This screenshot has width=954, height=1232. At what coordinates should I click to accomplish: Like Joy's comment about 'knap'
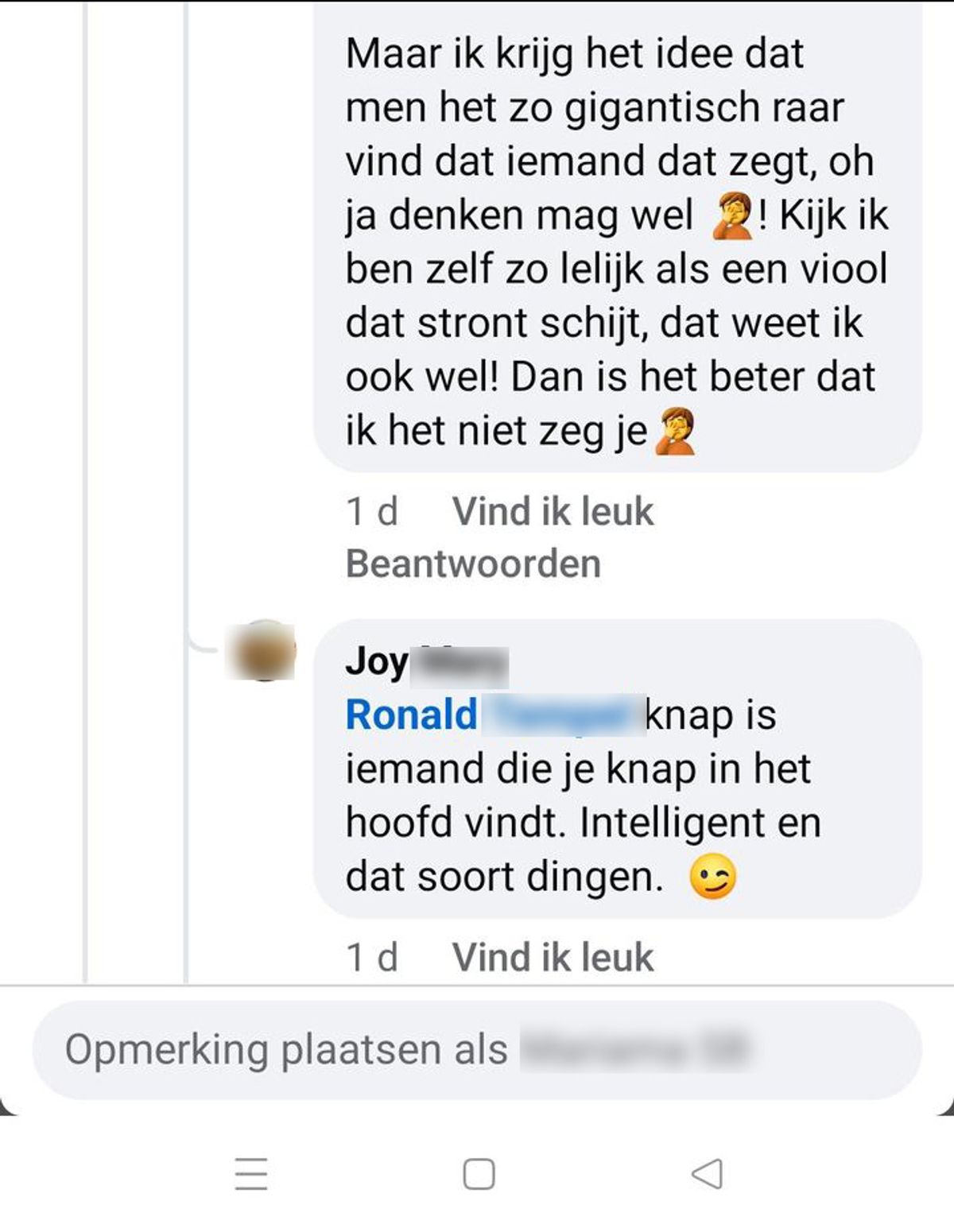(x=553, y=957)
